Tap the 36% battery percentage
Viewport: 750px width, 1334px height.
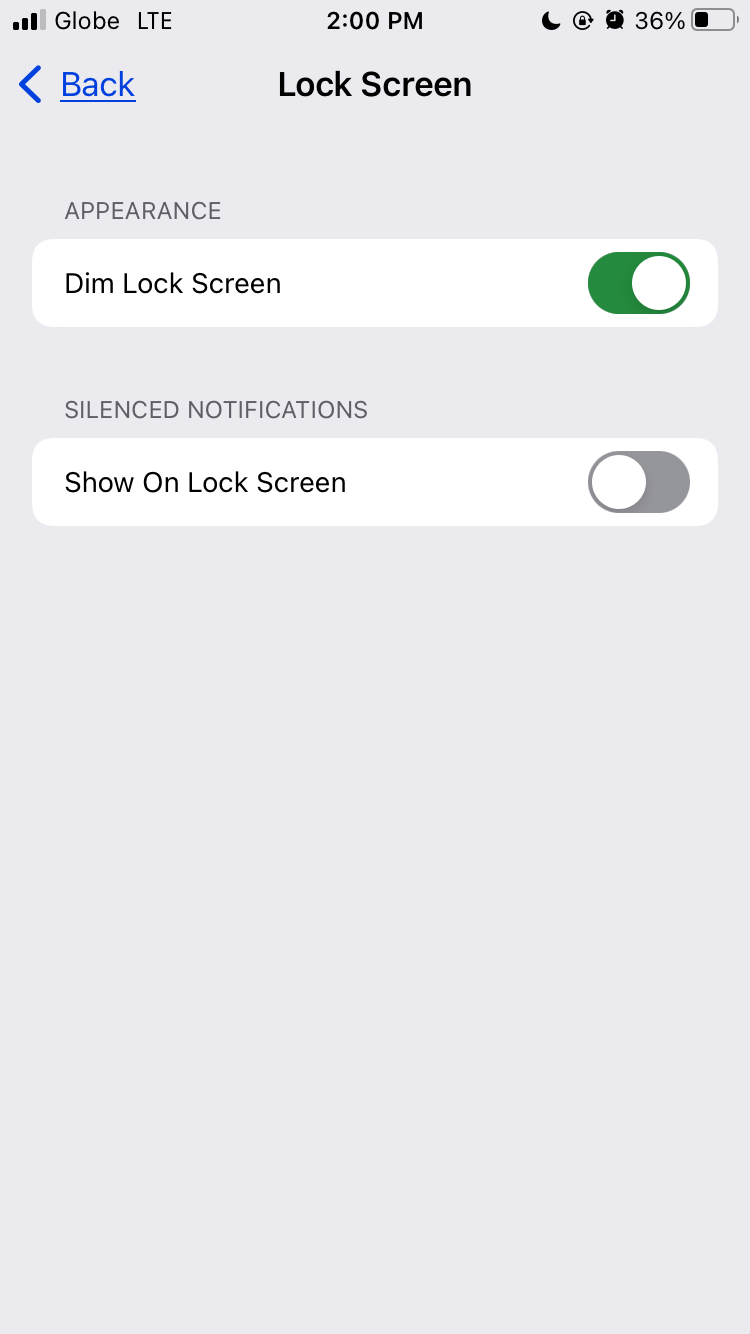[662, 20]
